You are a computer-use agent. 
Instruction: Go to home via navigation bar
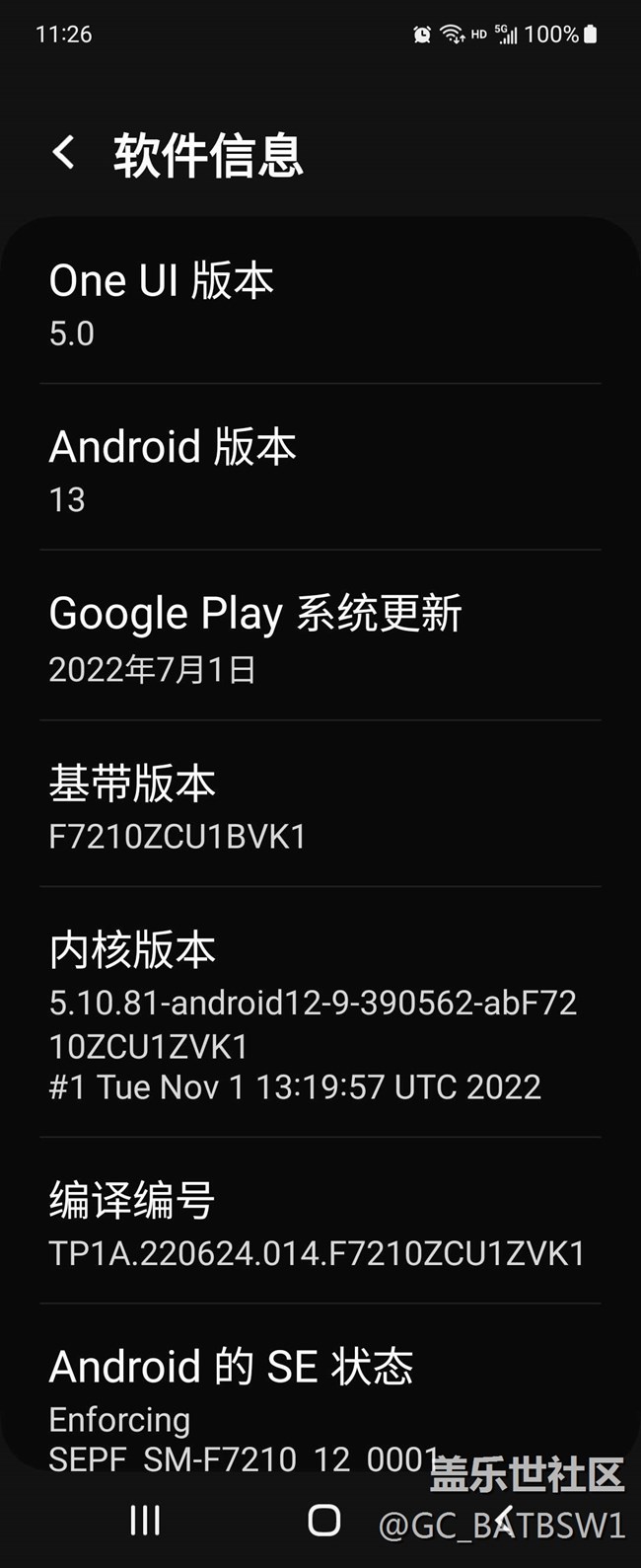click(324, 1521)
